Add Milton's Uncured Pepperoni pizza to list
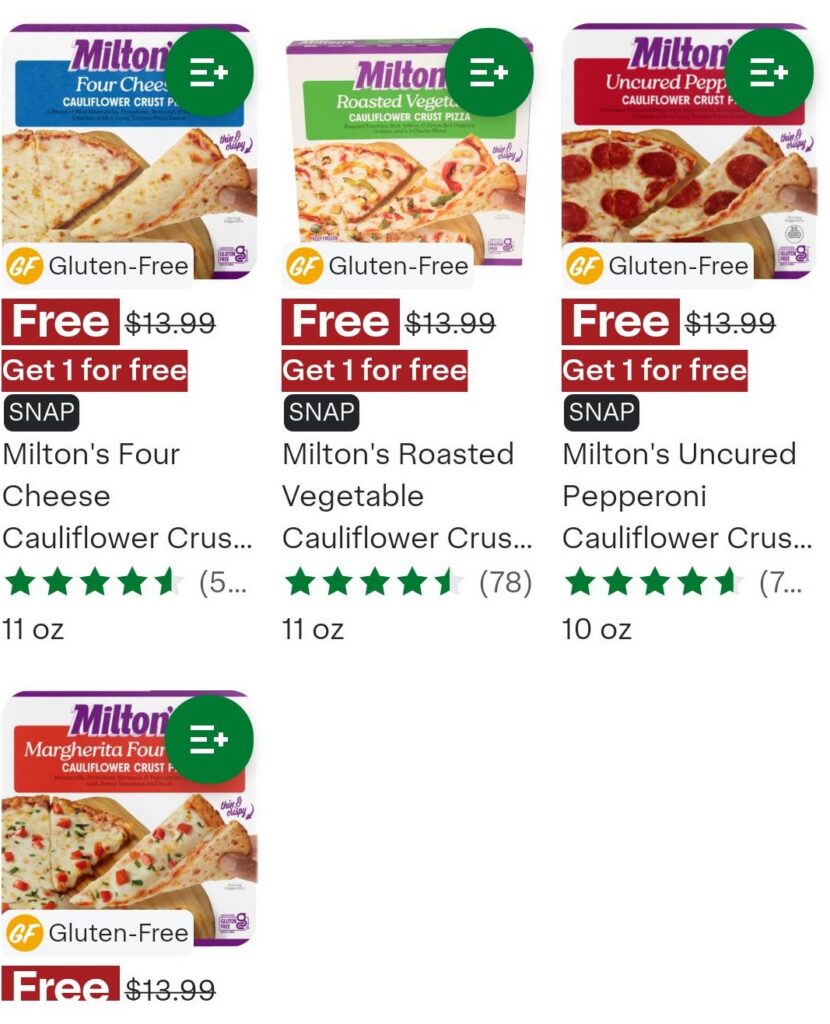 769,73
